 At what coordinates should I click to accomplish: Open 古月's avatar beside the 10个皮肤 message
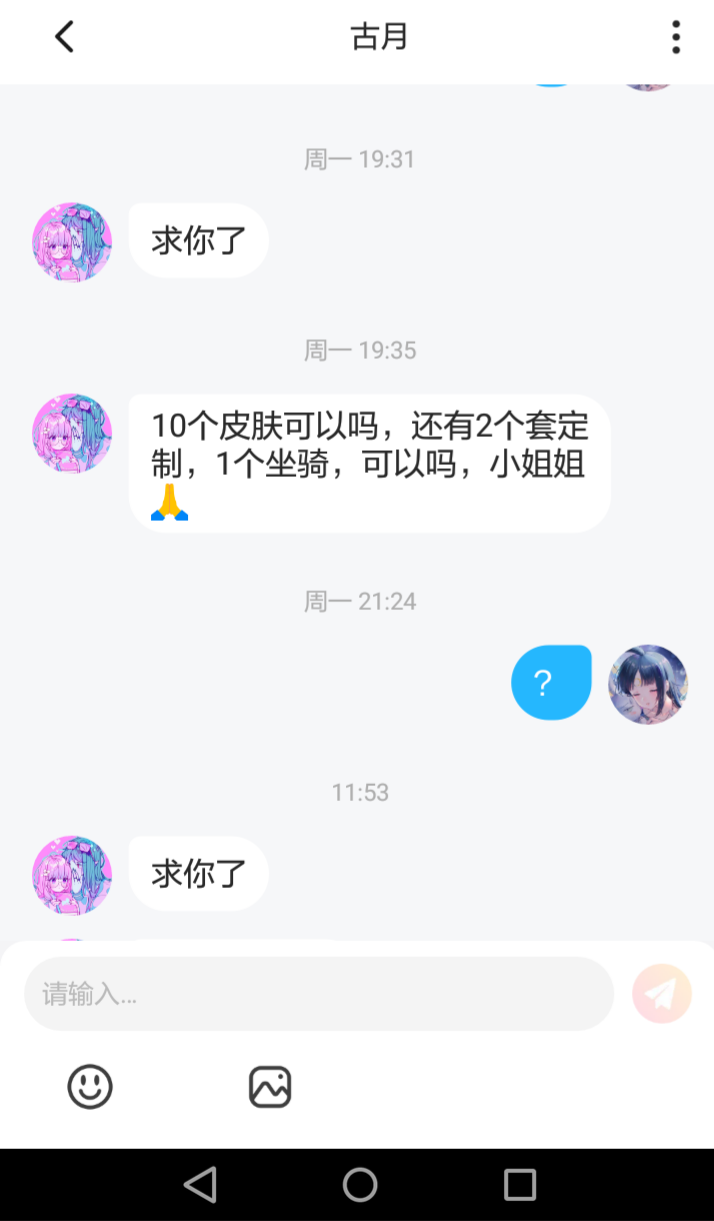coord(72,433)
